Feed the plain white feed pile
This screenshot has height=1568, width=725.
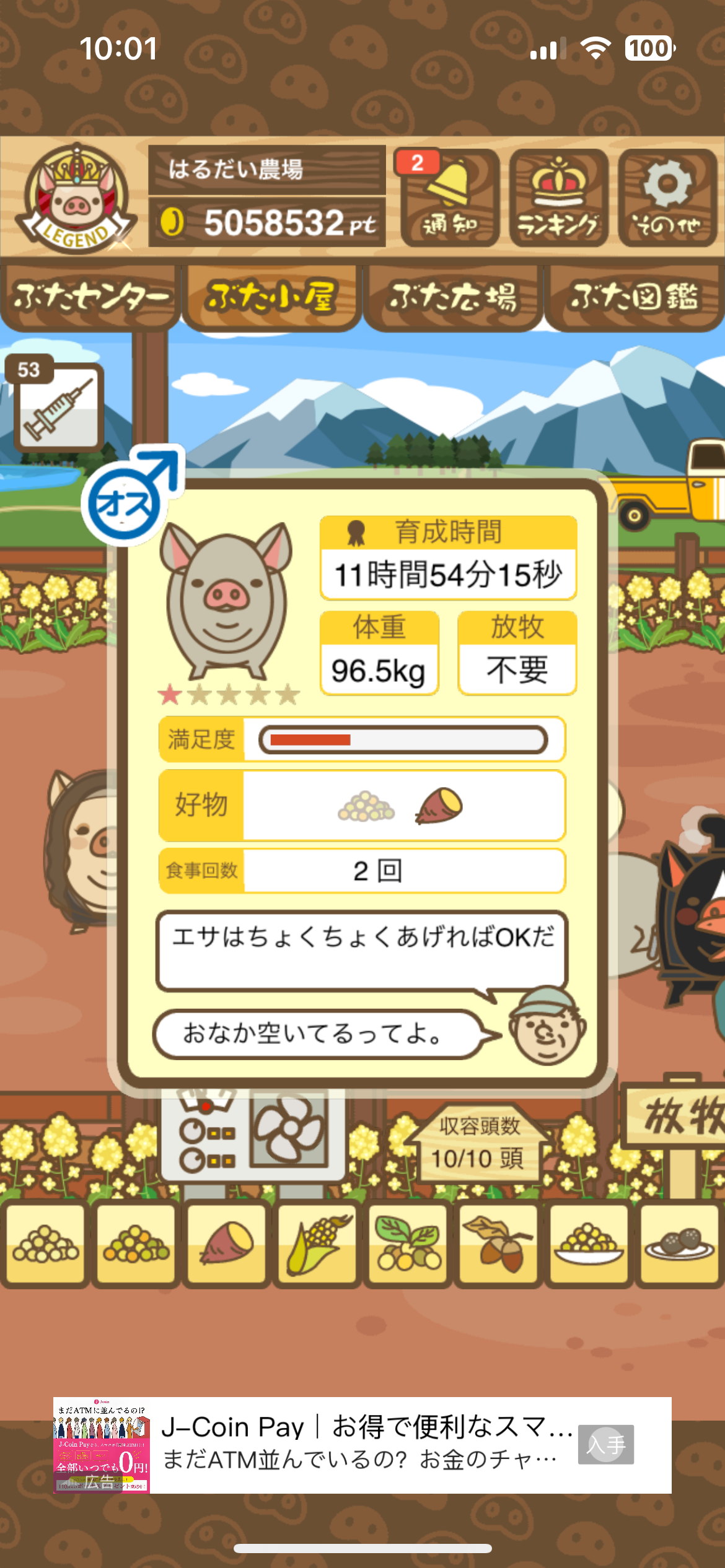(46, 1243)
